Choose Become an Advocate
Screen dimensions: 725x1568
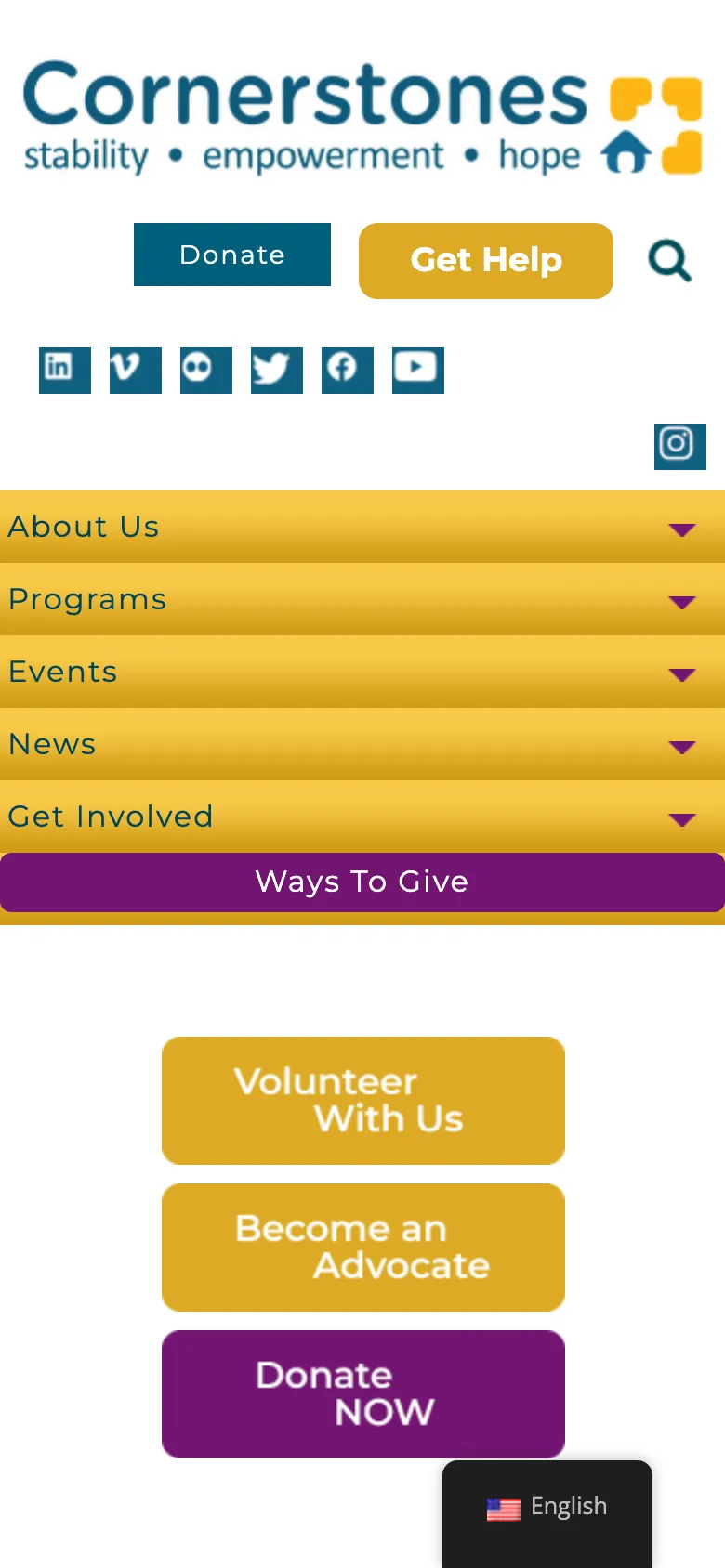(362, 1247)
